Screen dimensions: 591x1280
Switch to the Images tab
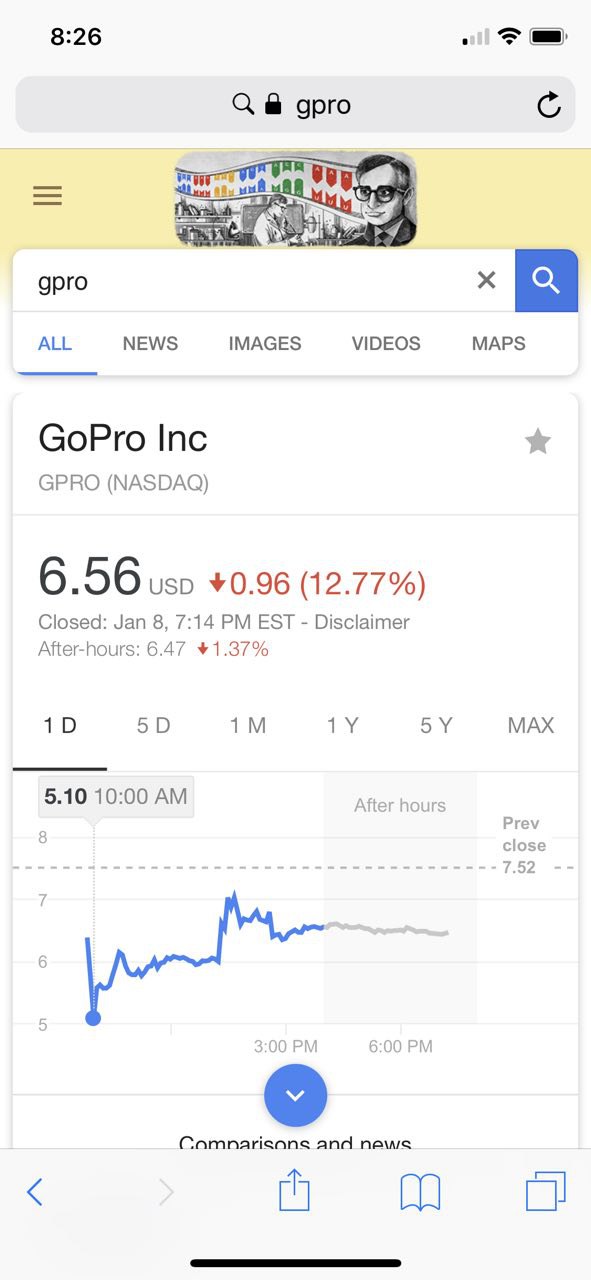point(265,343)
